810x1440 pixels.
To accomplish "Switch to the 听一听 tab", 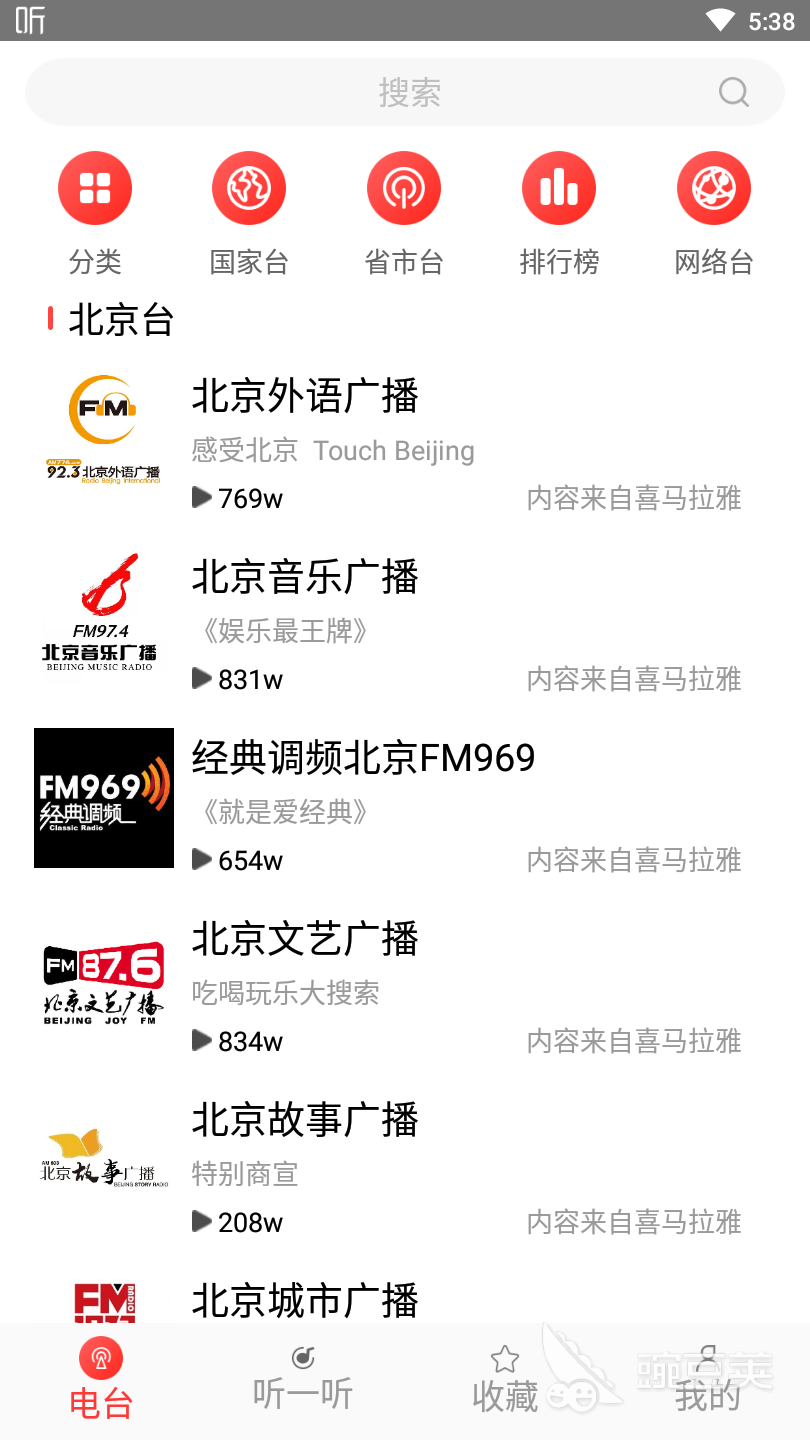I will pyautogui.click(x=303, y=1380).
